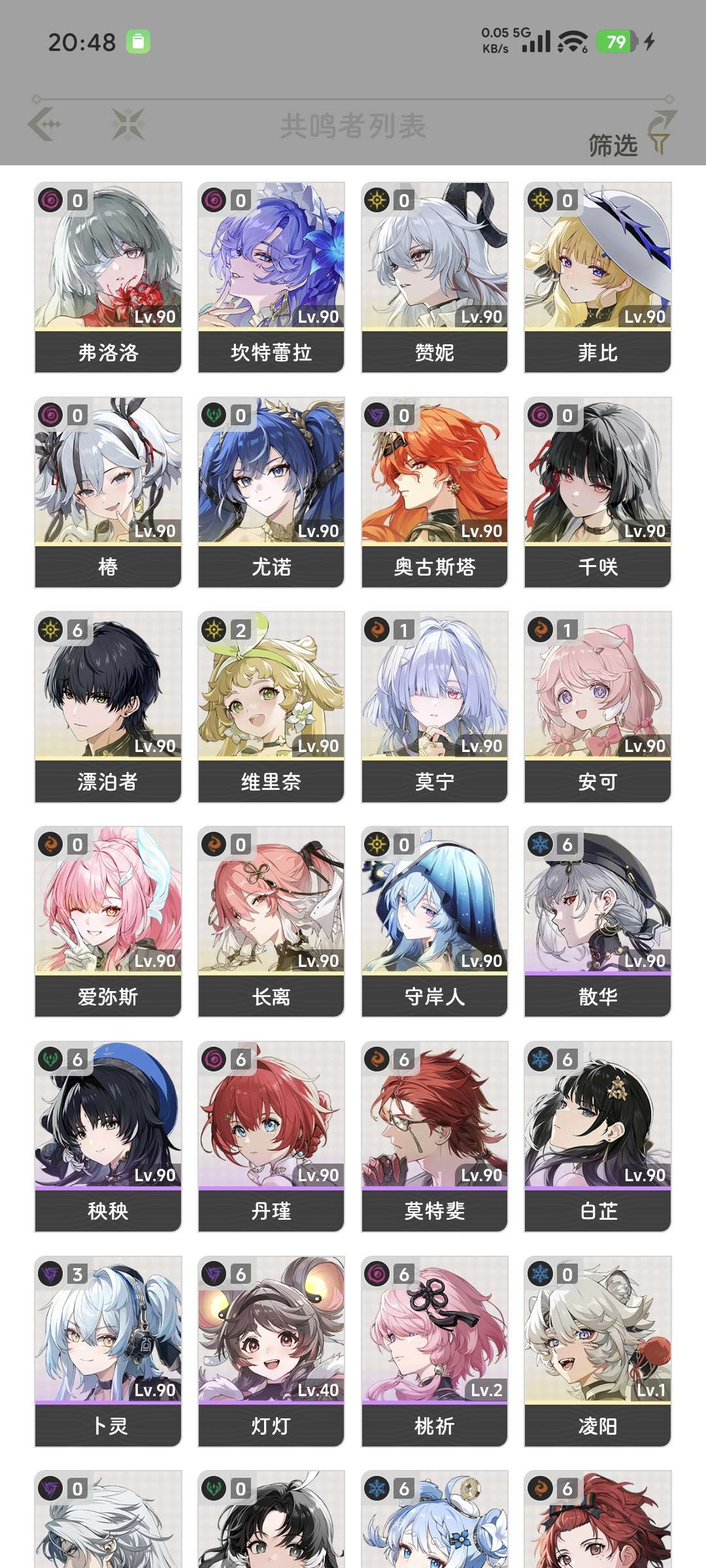Open the 维里奈 character card
The width and height of the screenshot is (706, 1568).
[271, 706]
